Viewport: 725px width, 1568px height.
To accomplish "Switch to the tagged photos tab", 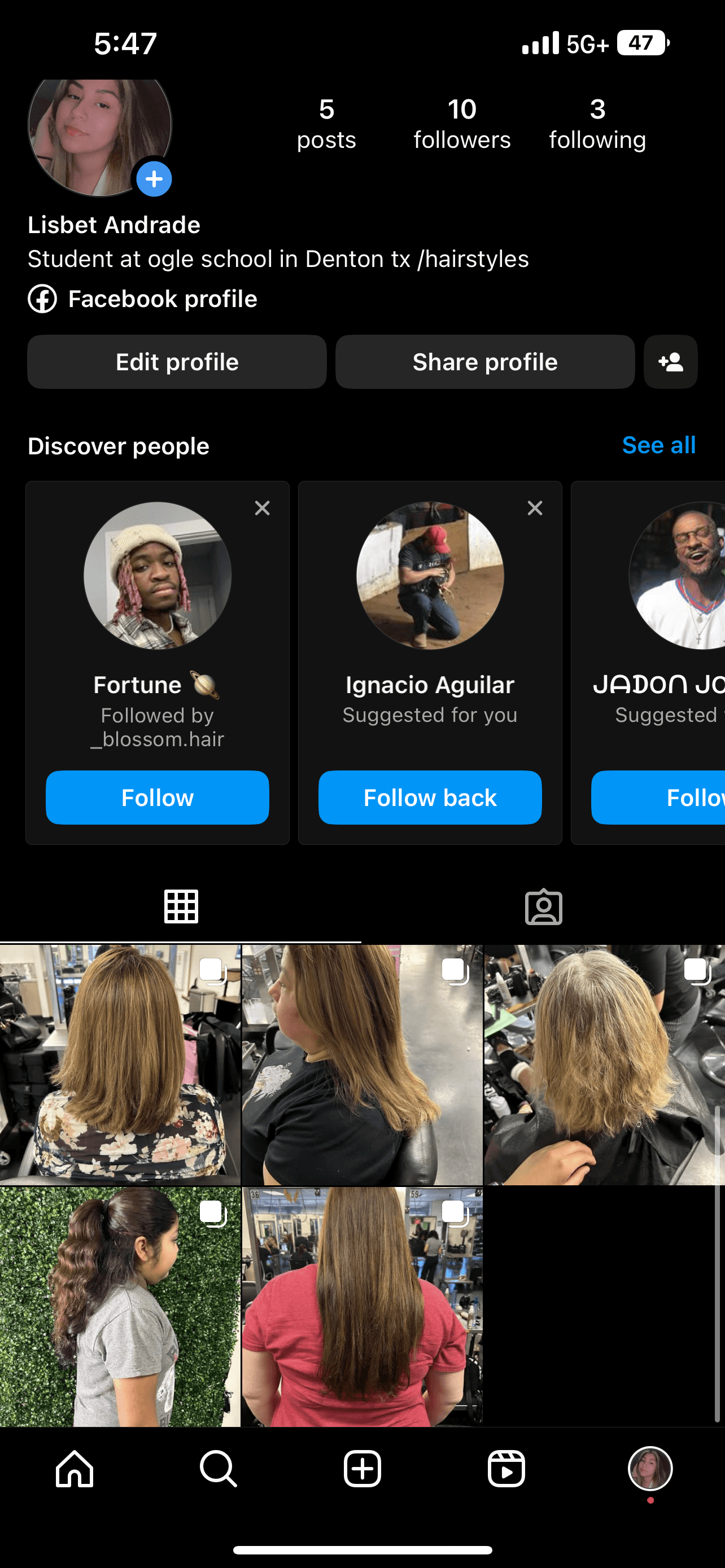I will click(544, 907).
